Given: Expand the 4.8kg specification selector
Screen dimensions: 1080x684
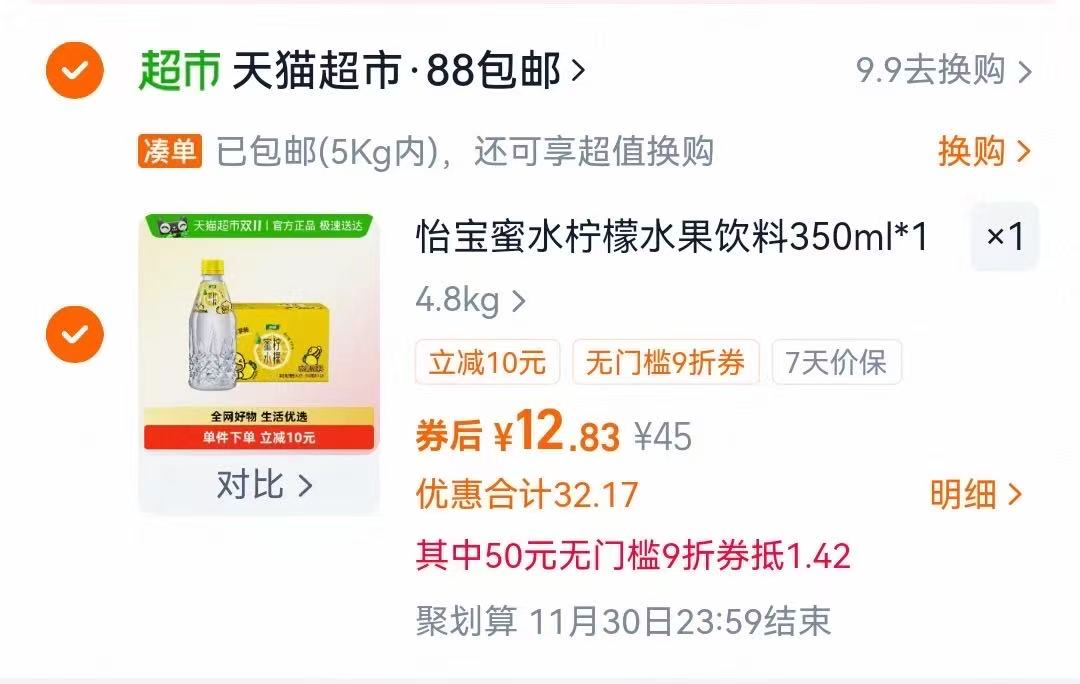Looking at the screenshot, I should (470, 301).
